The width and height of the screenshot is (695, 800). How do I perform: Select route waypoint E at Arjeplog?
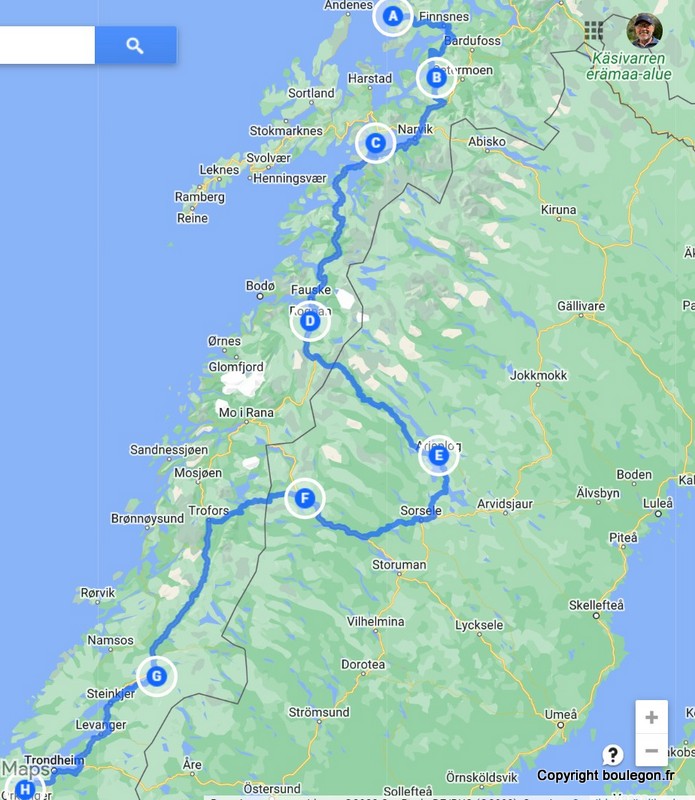[438, 456]
